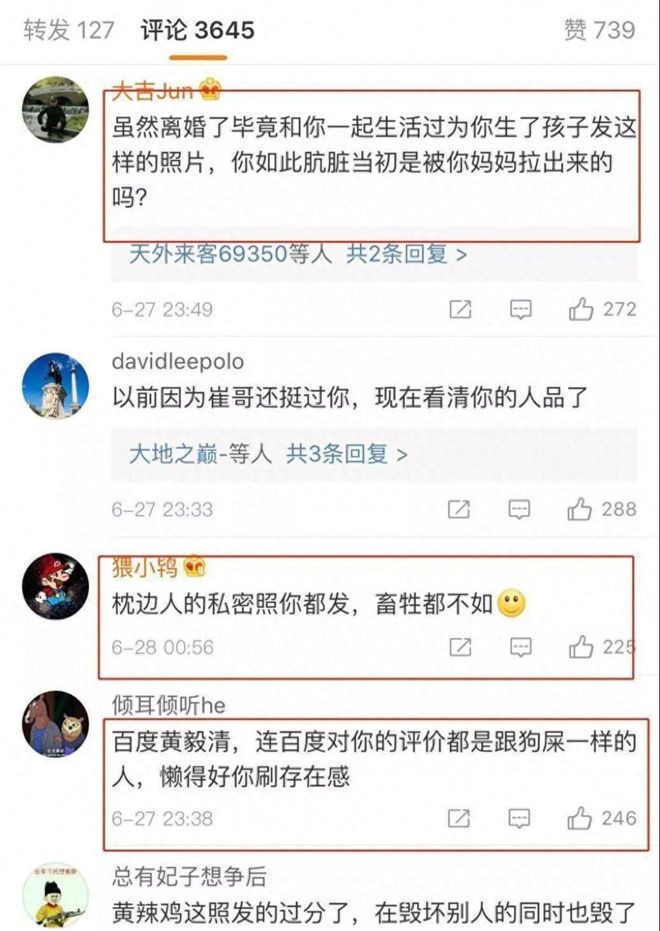The width and height of the screenshot is (660, 931).
Task: Reply to 大吉Jun's comment
Action: click(x=520, y=309)
